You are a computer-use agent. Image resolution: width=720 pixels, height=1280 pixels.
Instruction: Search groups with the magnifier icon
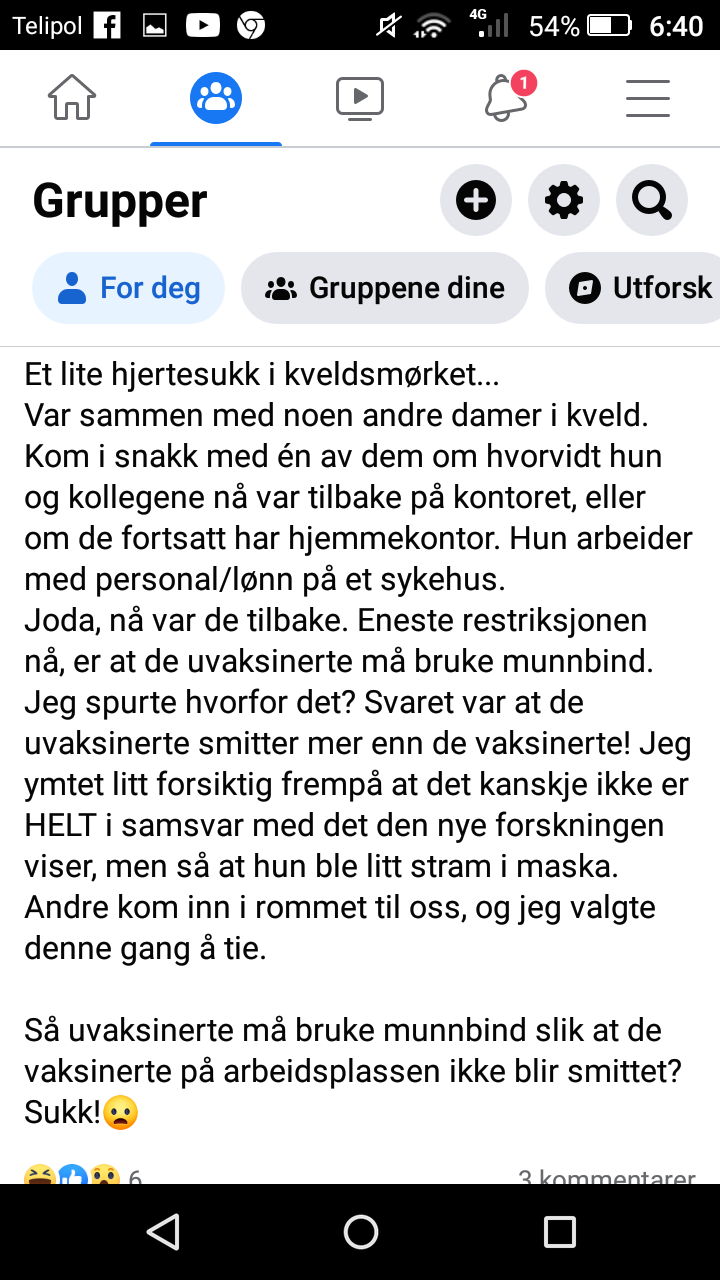click(x=652, y=202)
